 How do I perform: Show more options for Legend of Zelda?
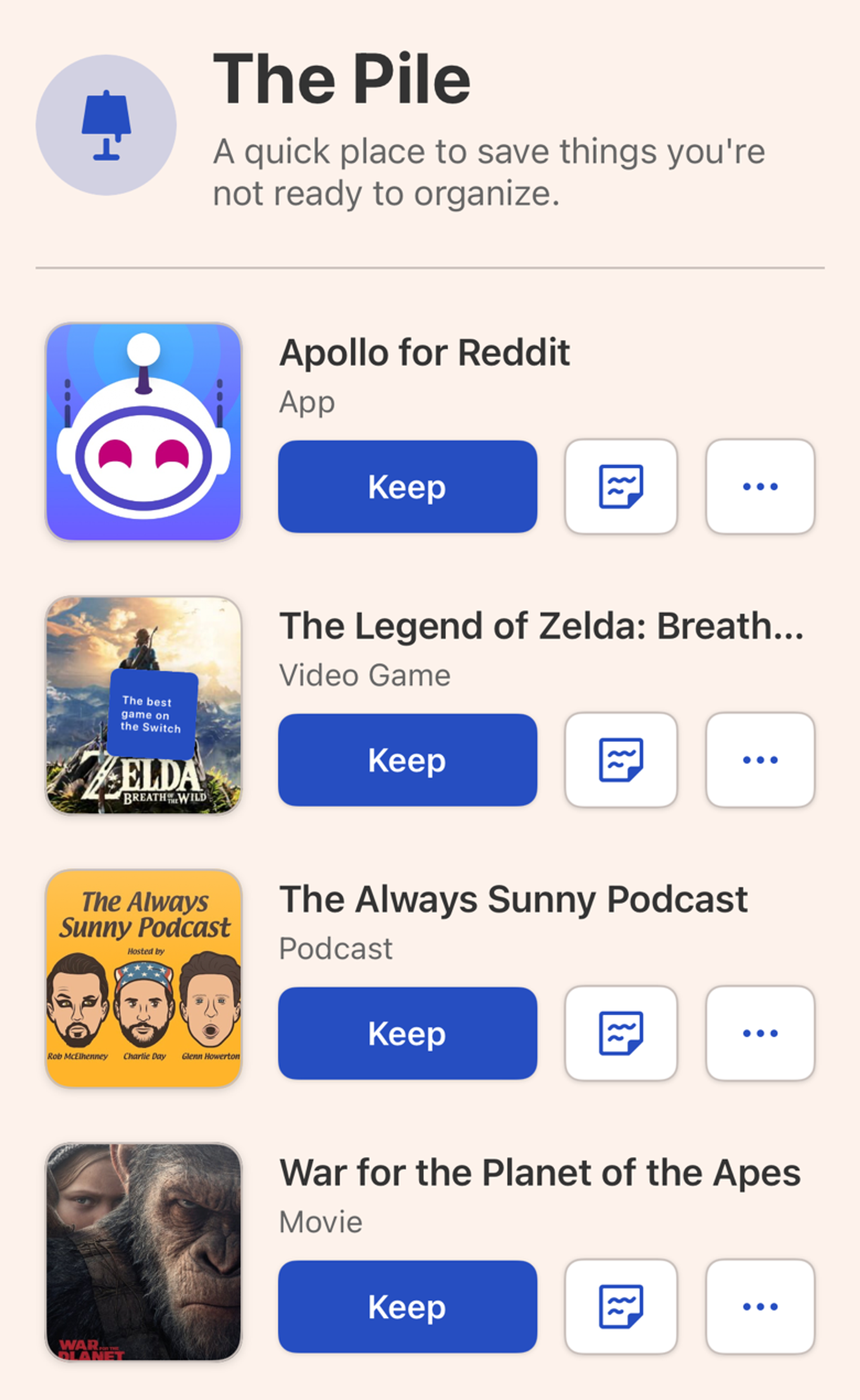(x=761, y=760)
